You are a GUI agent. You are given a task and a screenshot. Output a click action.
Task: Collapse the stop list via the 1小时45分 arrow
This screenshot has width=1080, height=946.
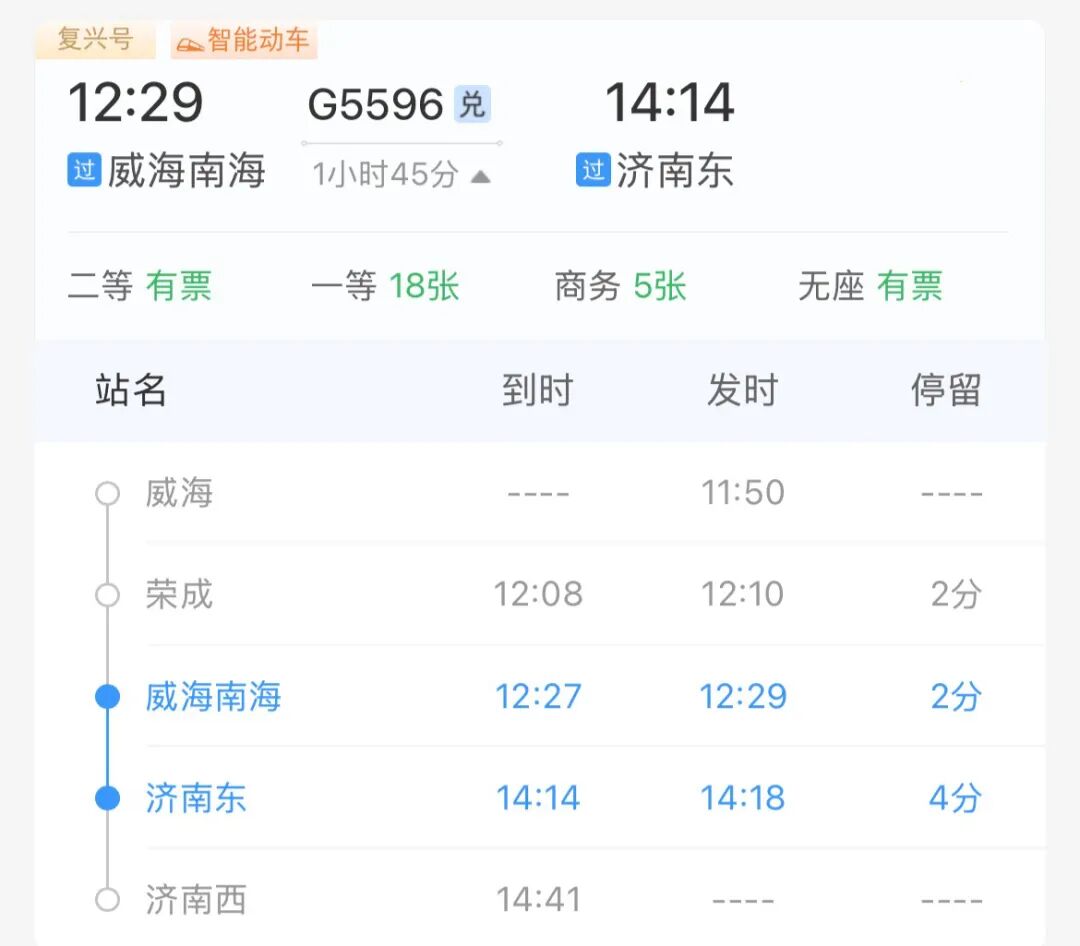[x=481, y=177]
